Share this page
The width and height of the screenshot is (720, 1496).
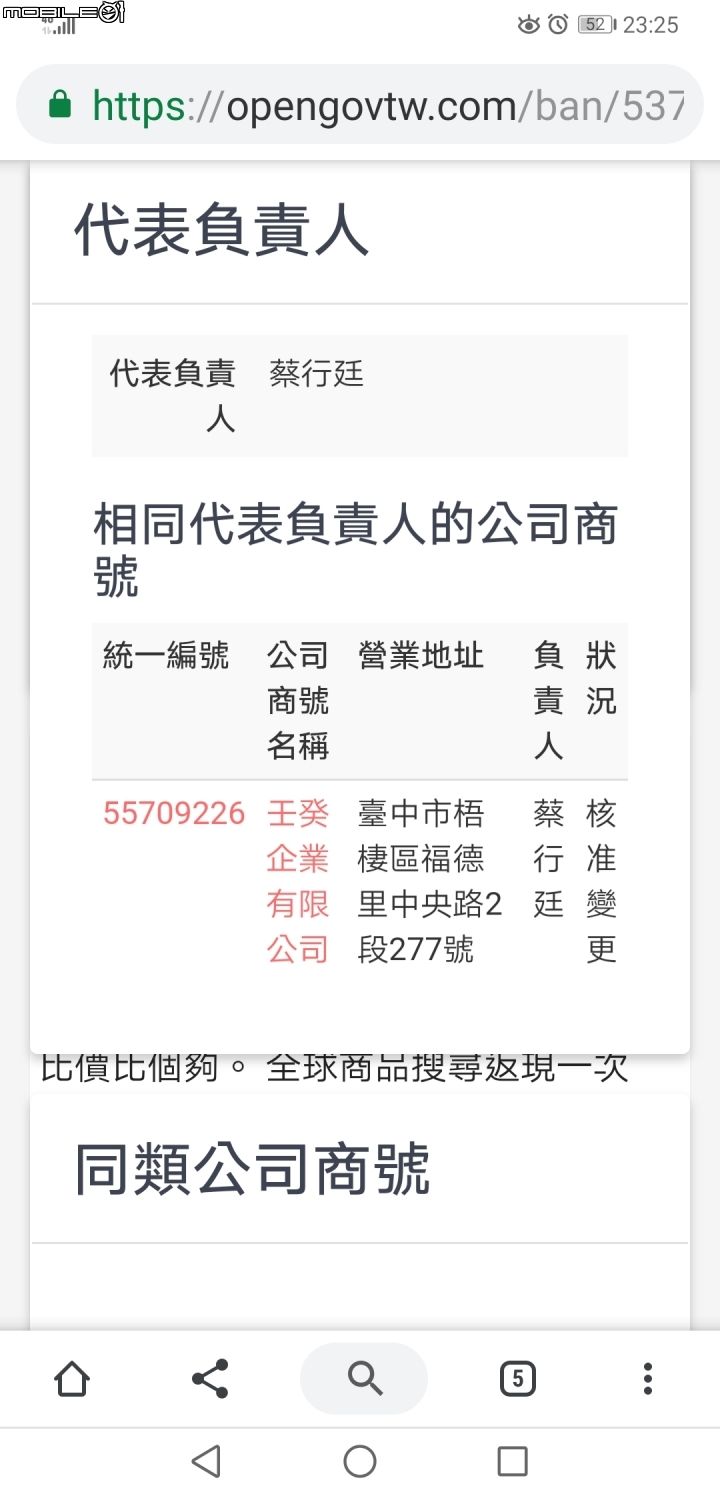coord(210,1379)
